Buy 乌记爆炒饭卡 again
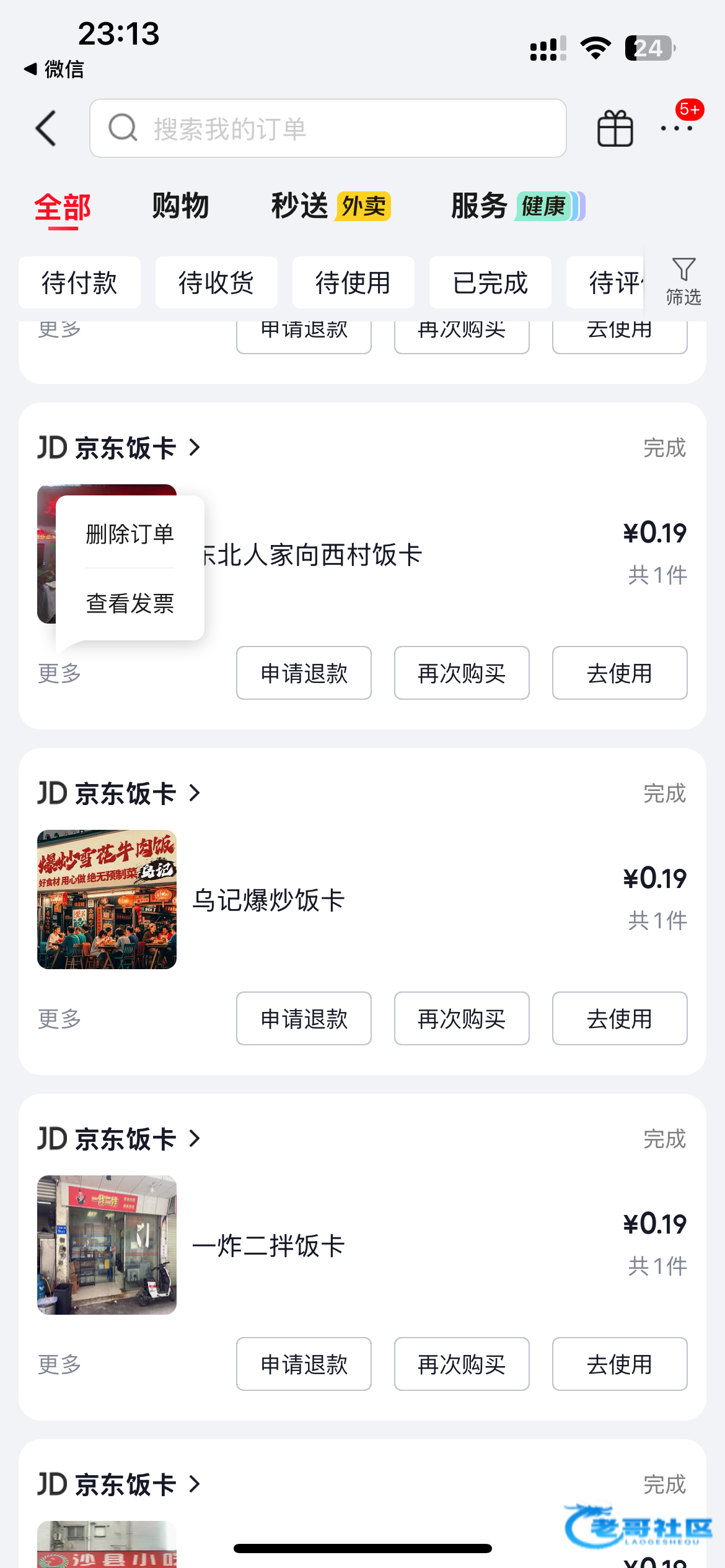Image resolution: width=725 pixels, height=1568 pixels. point(462,1019)
